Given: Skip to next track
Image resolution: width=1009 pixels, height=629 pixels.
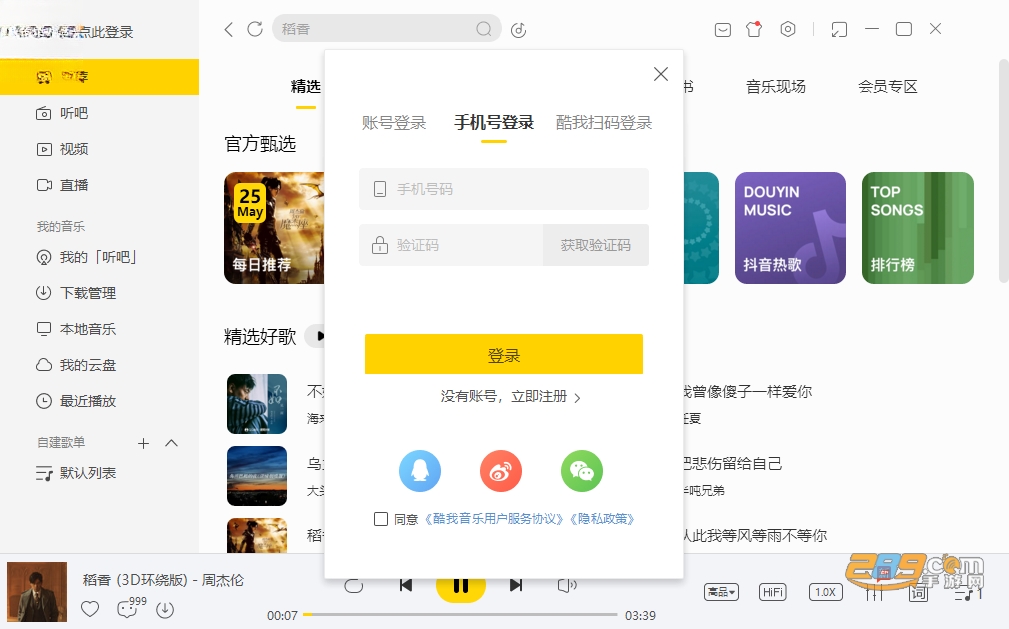Looking at the screenshot, I should 515,585.
